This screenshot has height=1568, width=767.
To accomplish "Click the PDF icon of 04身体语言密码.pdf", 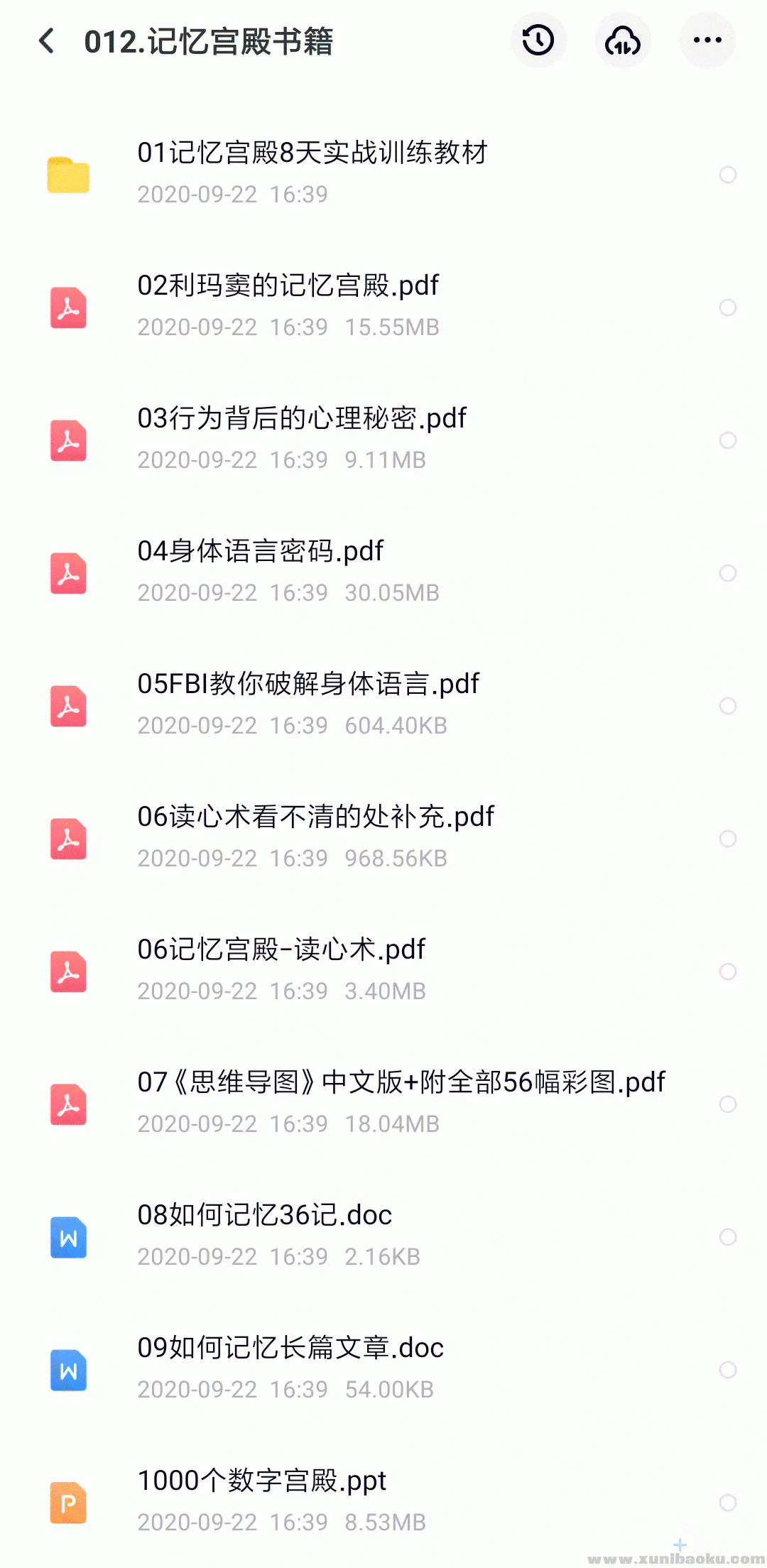I will [x=68, y=573].
